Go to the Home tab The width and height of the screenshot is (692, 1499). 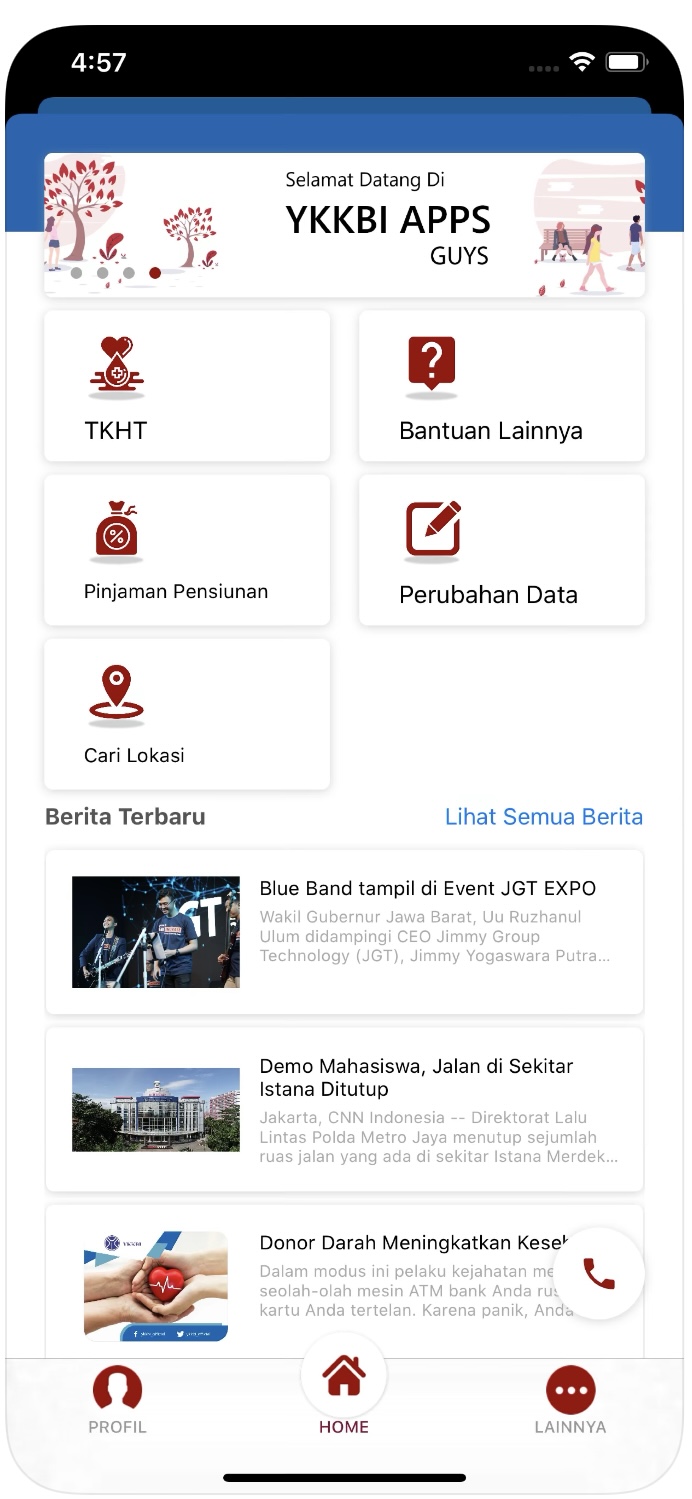pyautogui.click(x=344, y=1389)
